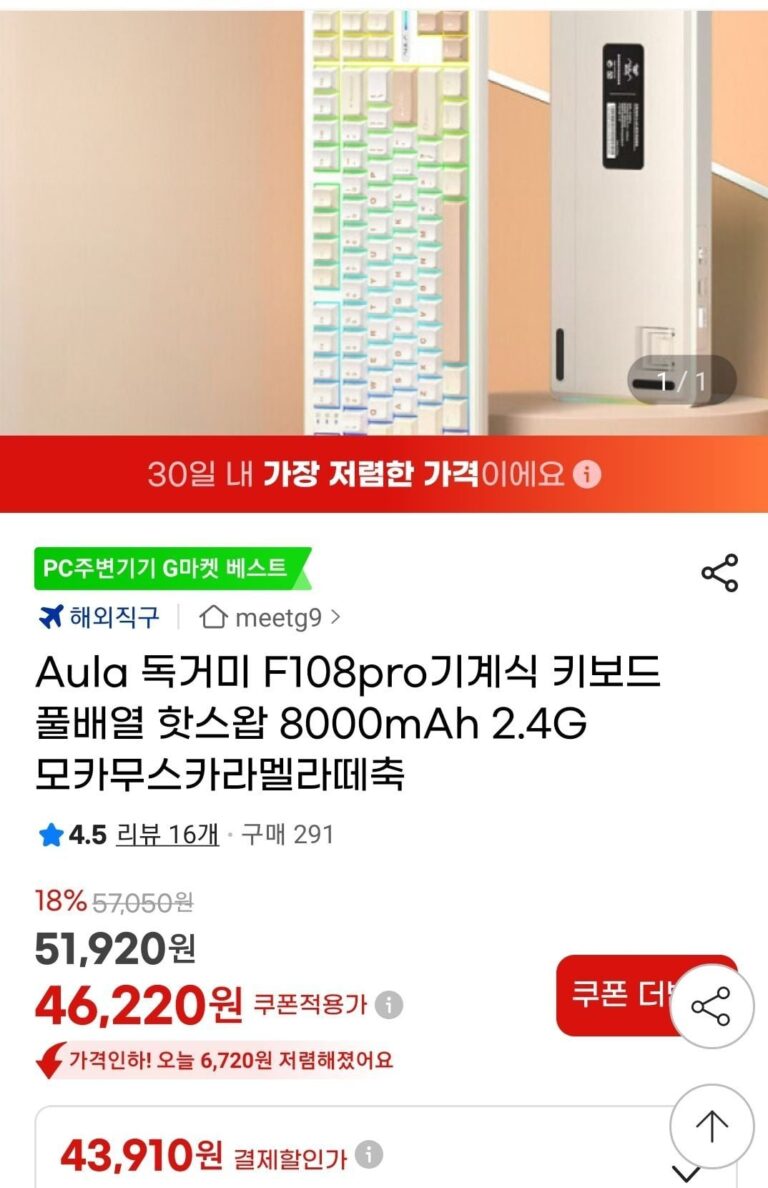Image resolution: width=768 pixels, height=1188 pixels.
Task: Show info about payment discount price
Action: click(x=369, y=1156)
